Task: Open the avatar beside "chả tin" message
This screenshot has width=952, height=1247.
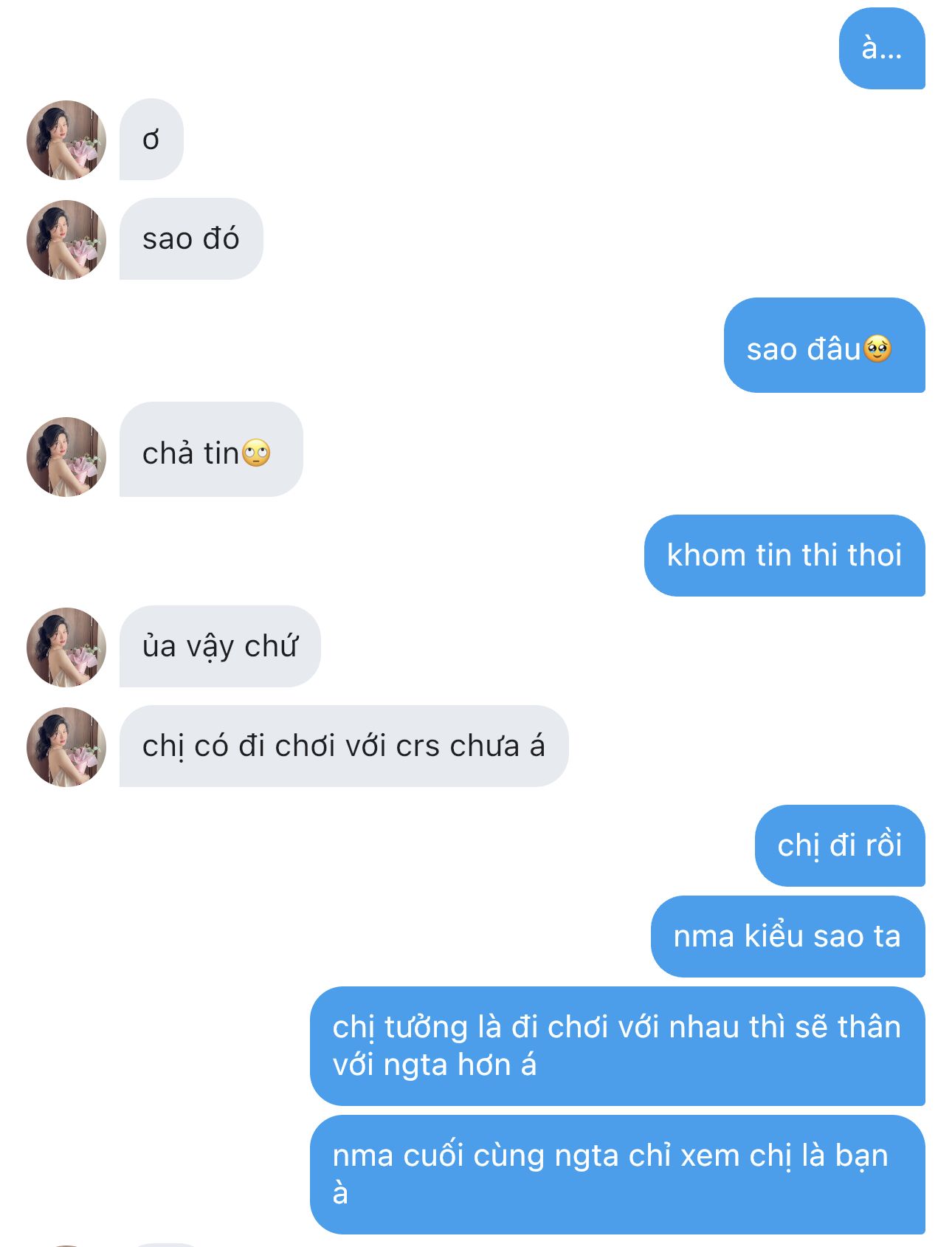Action: (66, 457)
